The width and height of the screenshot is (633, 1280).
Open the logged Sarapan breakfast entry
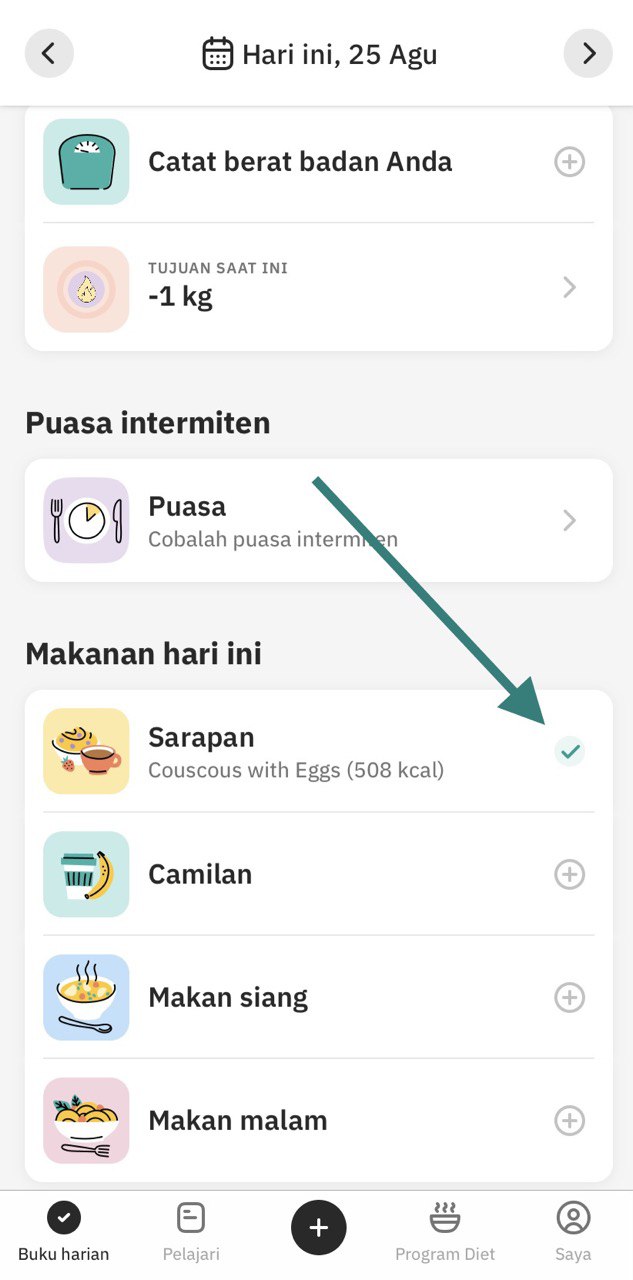pyautogui.click(x=318, y=752)
